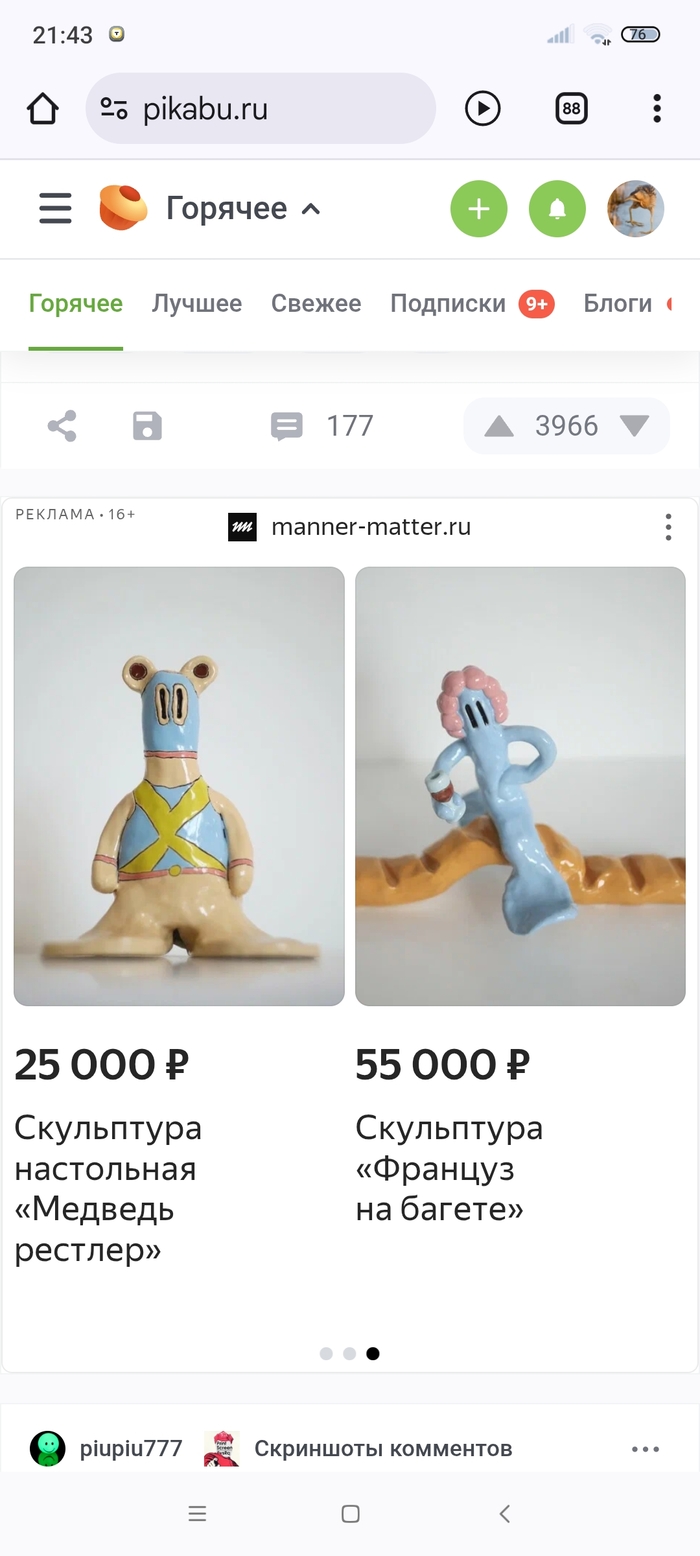
Task: Open the Медведь рестлер sculpture ad card
Action: click(x=179, y=786)
